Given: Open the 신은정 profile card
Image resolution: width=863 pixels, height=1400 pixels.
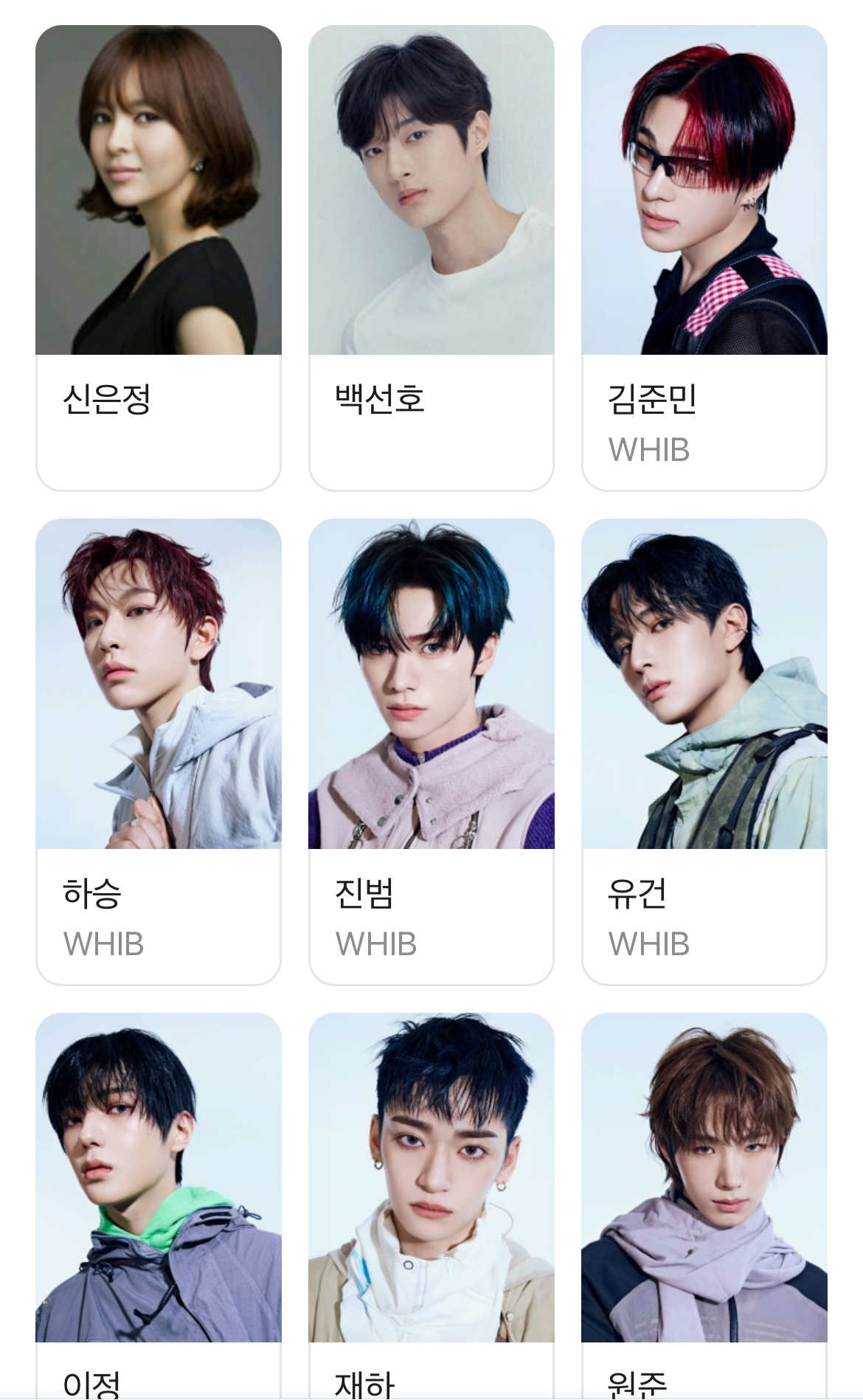Looking at the screenshot, I should click(x=158, y=258).
